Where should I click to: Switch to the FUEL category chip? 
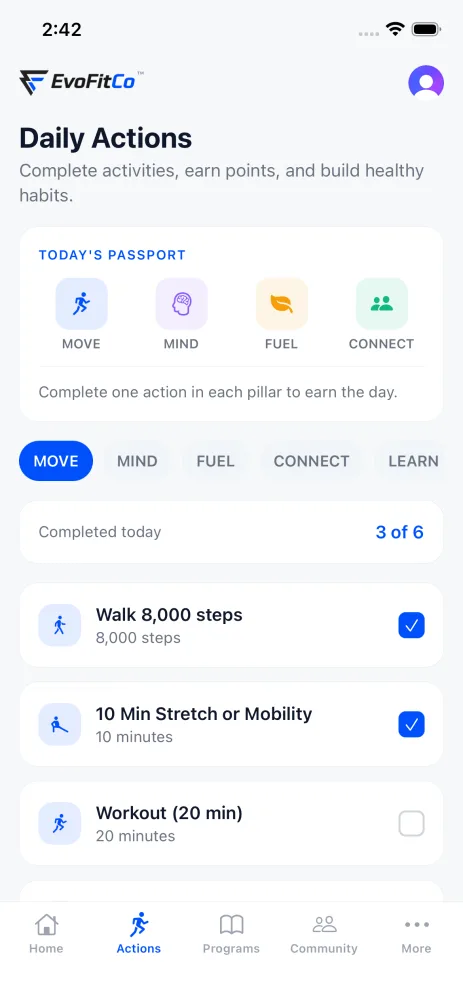click(216, 461)
